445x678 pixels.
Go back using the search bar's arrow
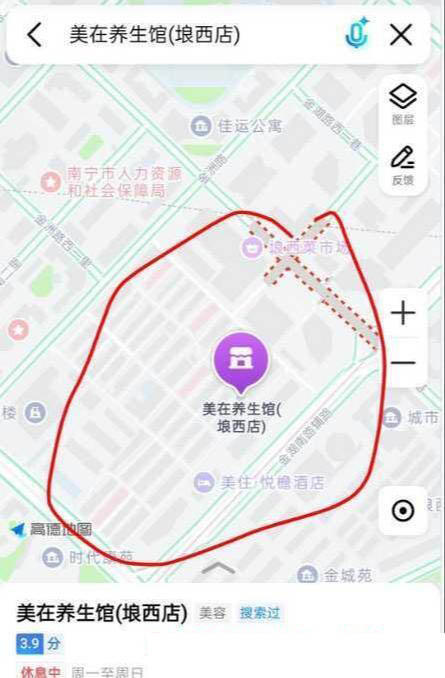click(35, 35)
